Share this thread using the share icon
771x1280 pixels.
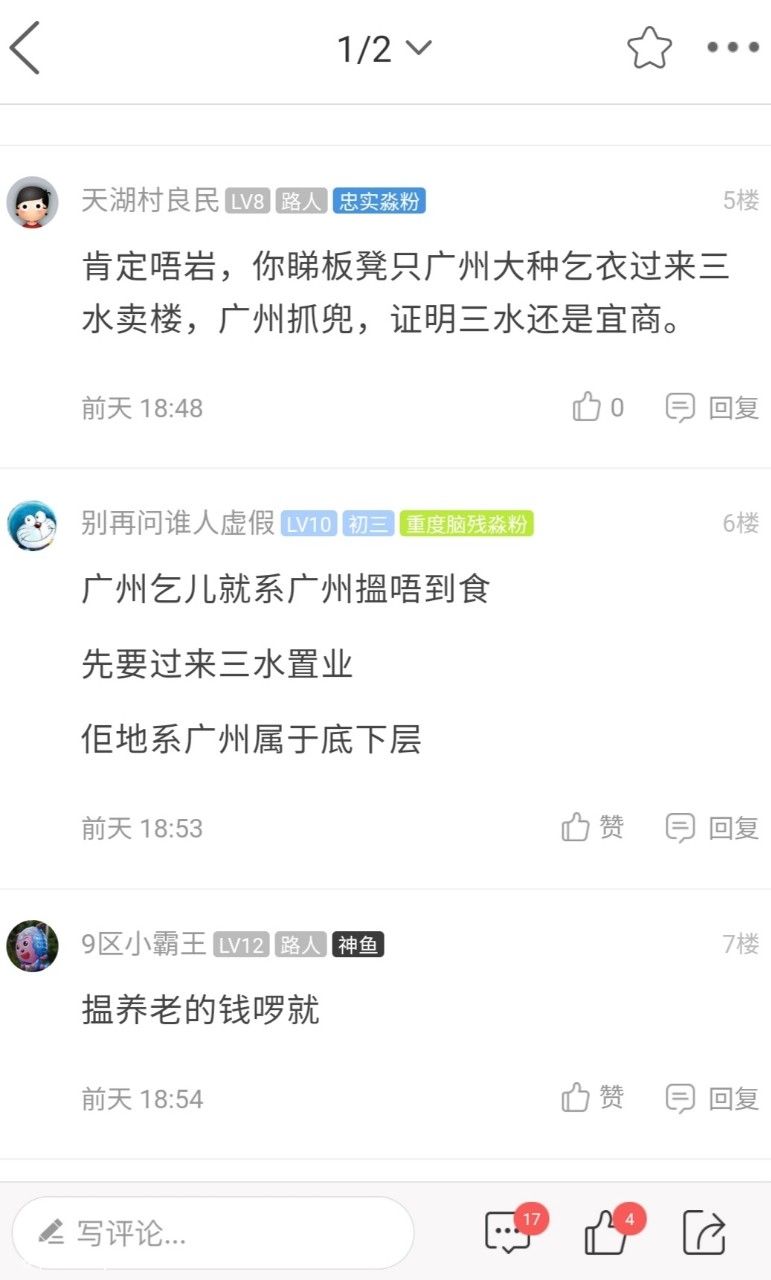pyautogui.click(x=703, y=1232)
